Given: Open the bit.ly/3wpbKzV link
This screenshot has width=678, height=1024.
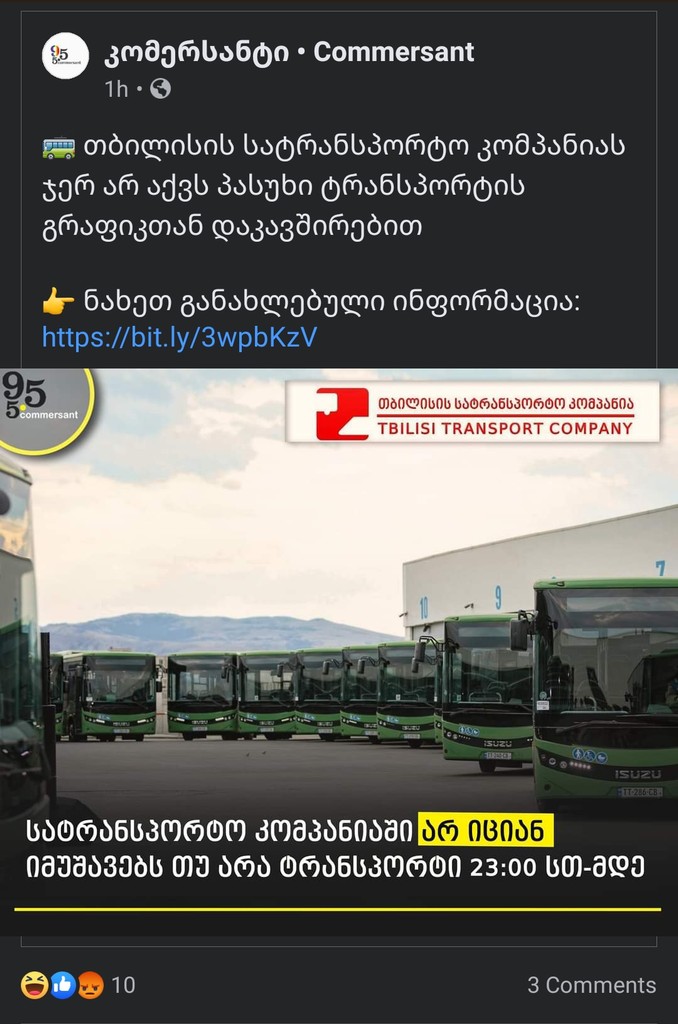Looking at the screenshot, I should pyautogui.click(x=180, y=337).
